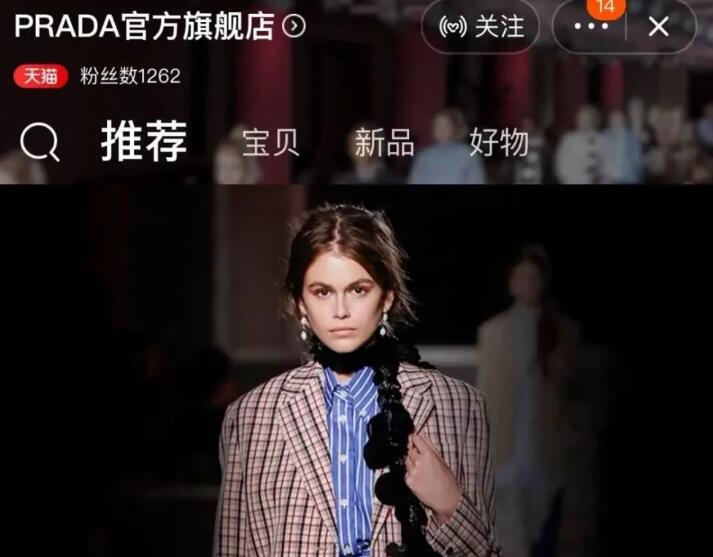
Task: Switch to the 推荐 tab
Action: pos(144,142)
